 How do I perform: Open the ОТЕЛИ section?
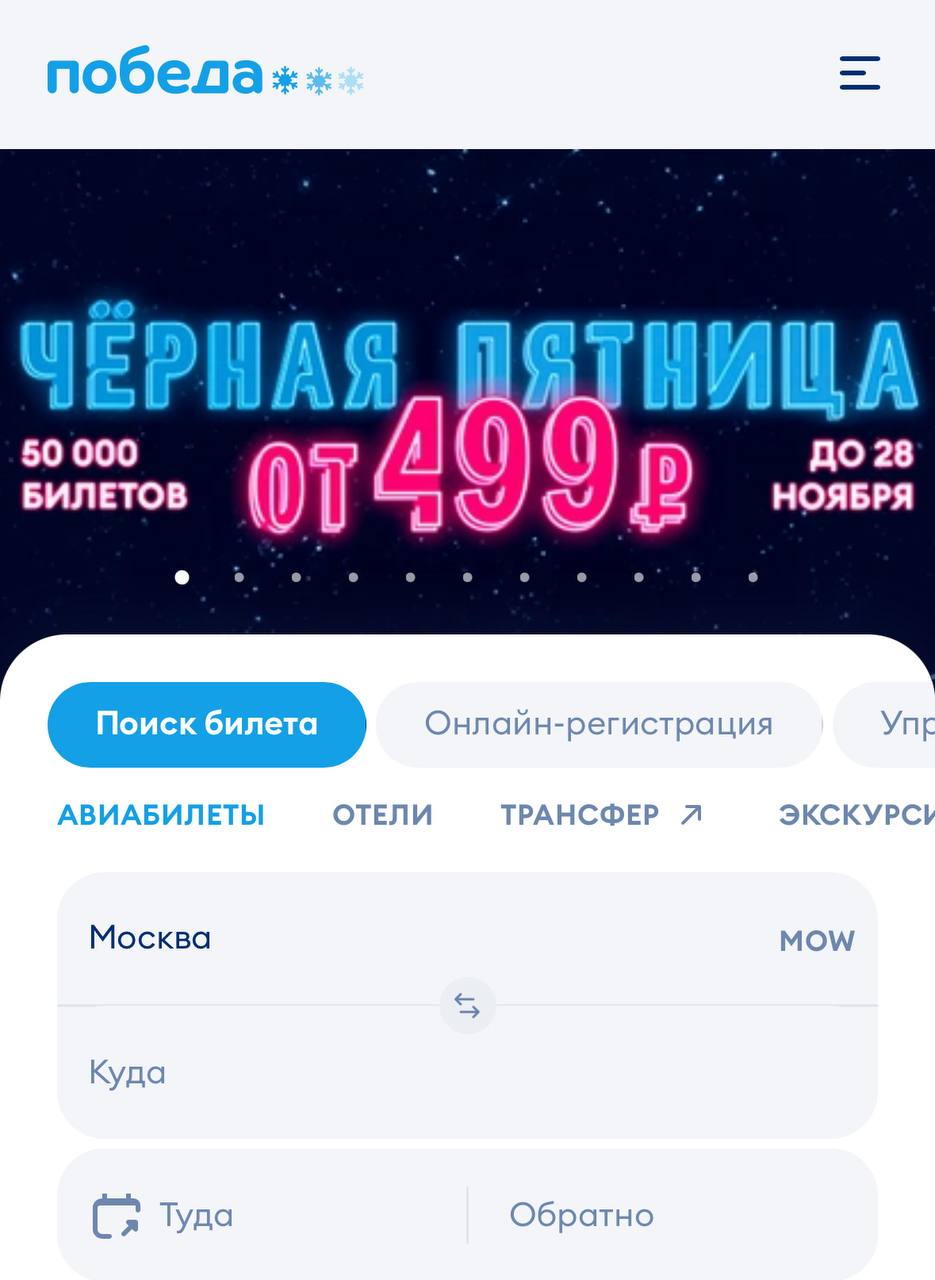[382, 814]
